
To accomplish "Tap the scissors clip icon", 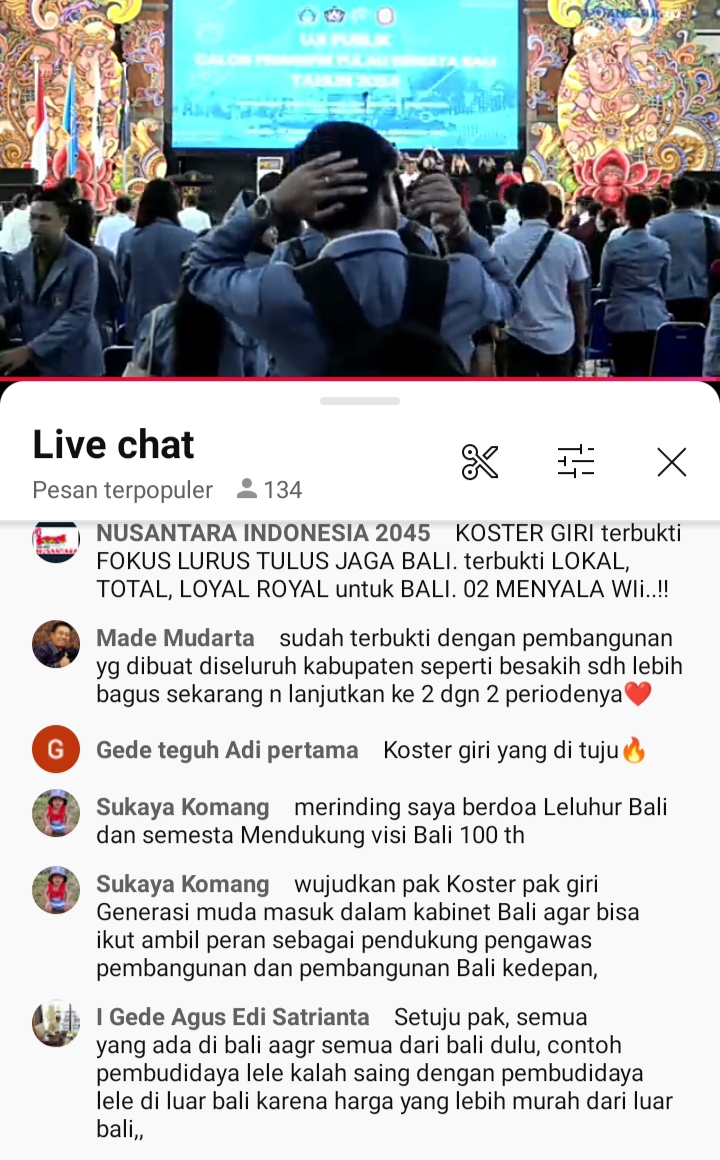I will [480, 462].
